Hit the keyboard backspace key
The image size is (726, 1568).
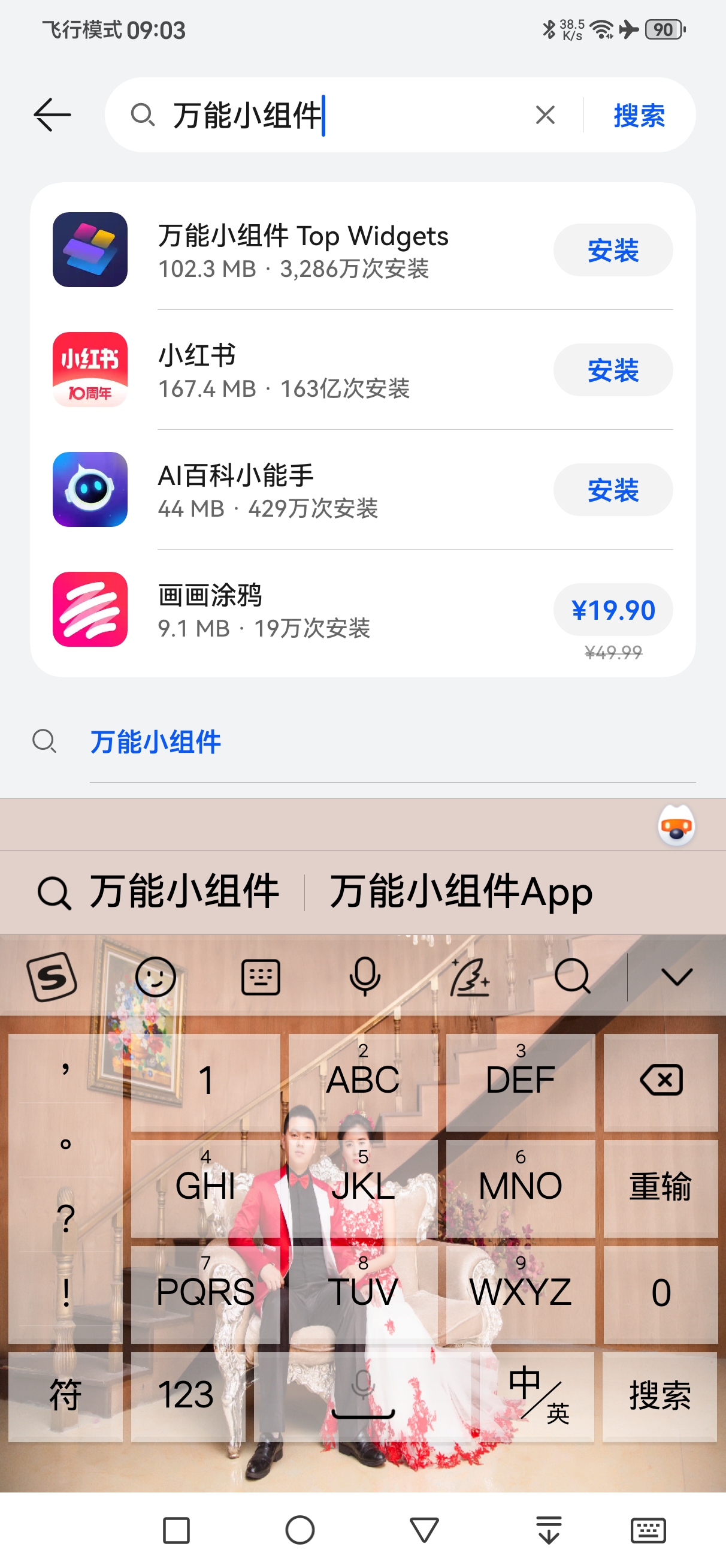660,1081
